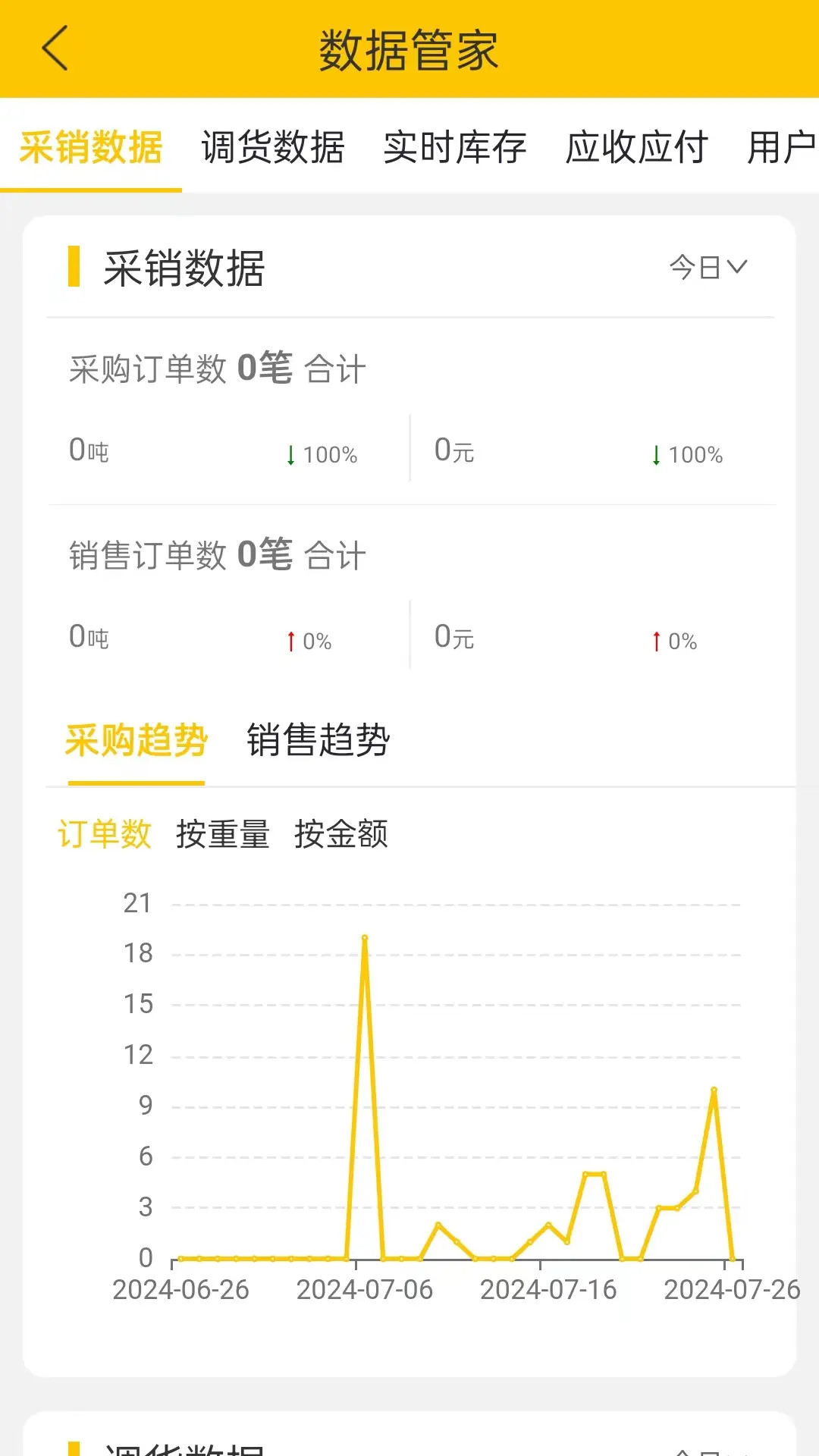
Task: Switch to the 调货数据 tab
Action: 274,149
